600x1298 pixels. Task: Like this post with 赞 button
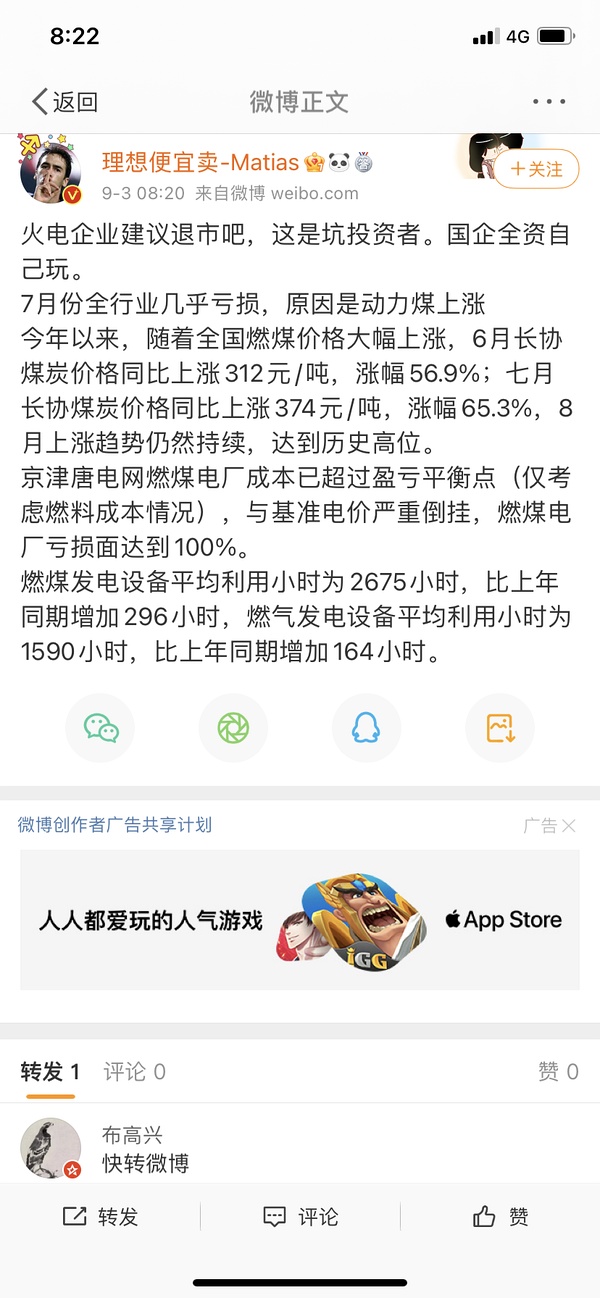pyautogui.click(x=500, y=1217)
